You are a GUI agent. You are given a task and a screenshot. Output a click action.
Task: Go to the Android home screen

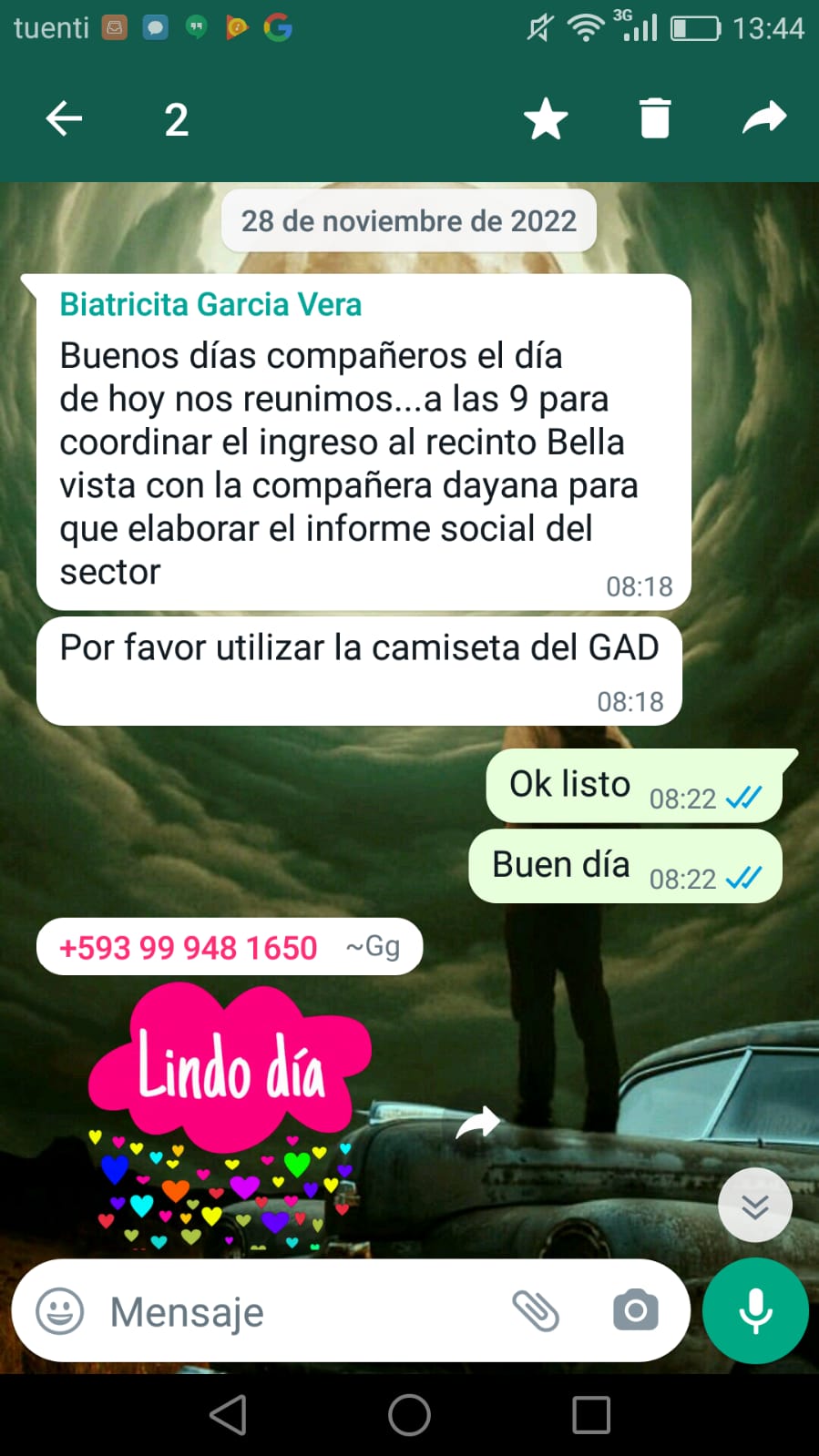pos(409,1415)
